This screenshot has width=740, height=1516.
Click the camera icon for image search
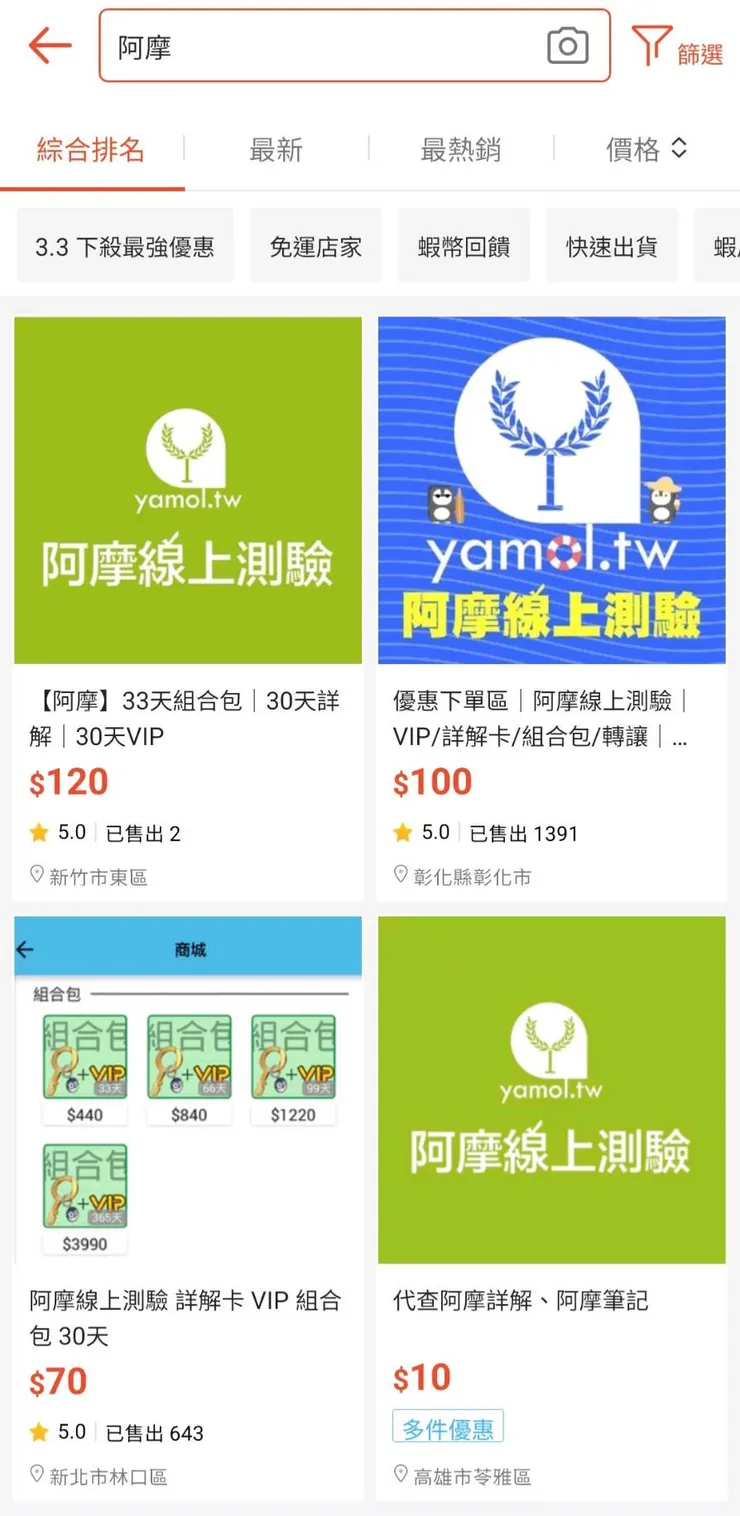point(568,46)
